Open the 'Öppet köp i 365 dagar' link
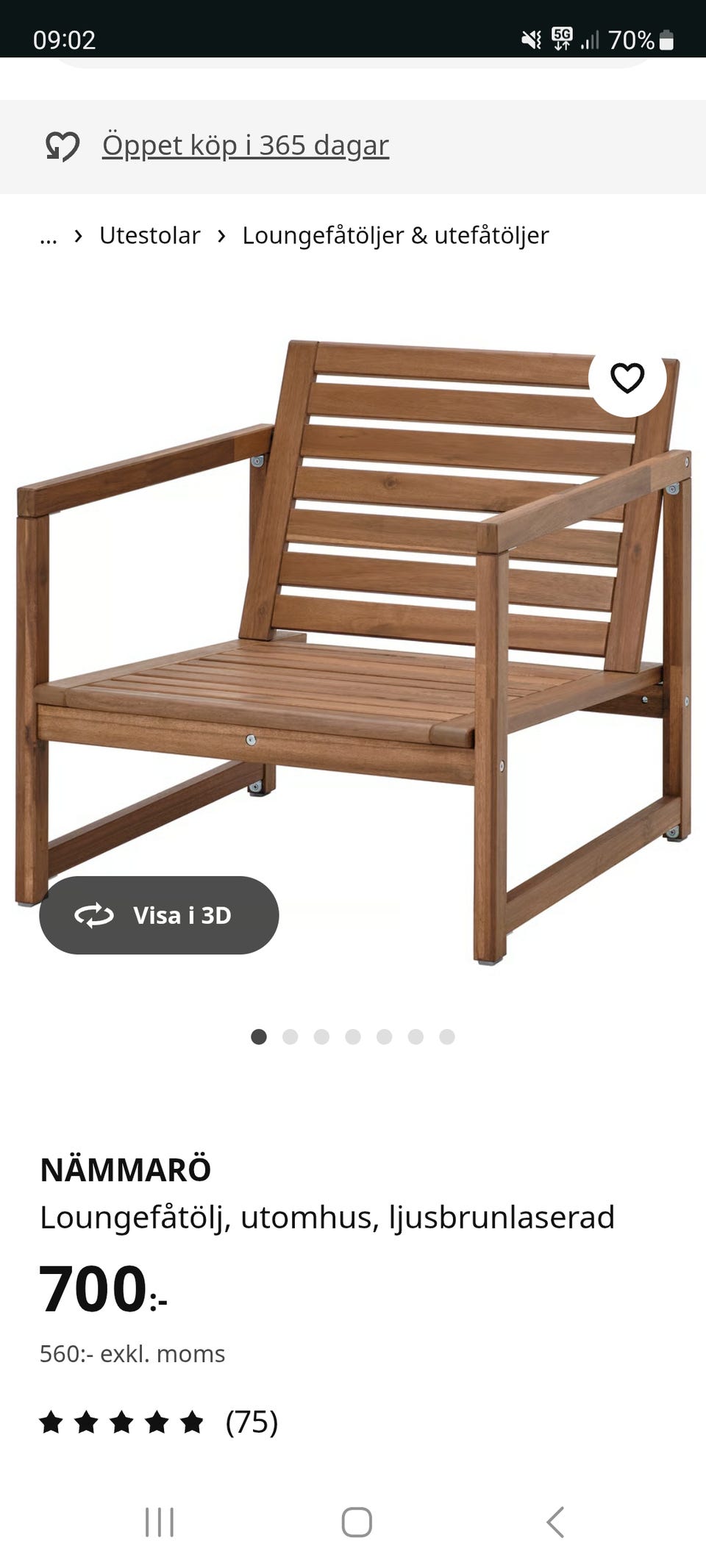706x1568 pixels. pos(245,145)
